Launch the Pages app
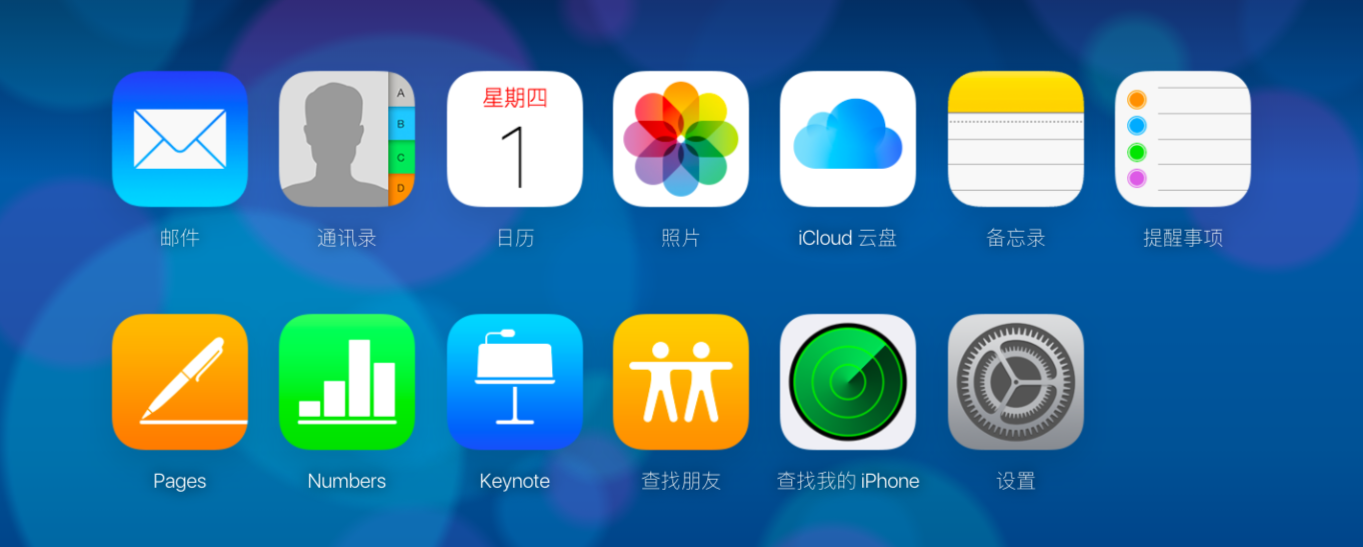This screenshot has width=1363, height=547. [180, 382]
